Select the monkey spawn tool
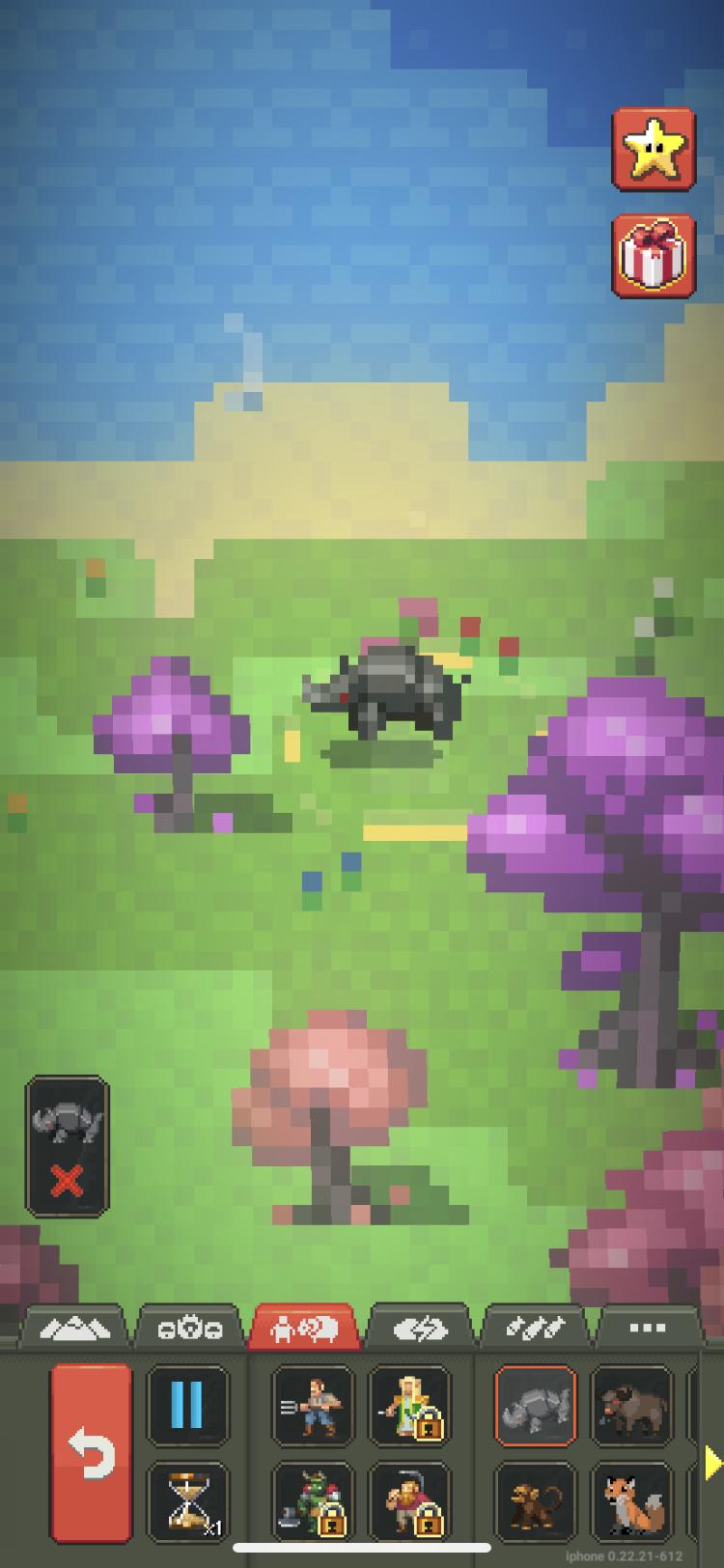This screenshot has width=724, height=1568. tap(535, 1501)
